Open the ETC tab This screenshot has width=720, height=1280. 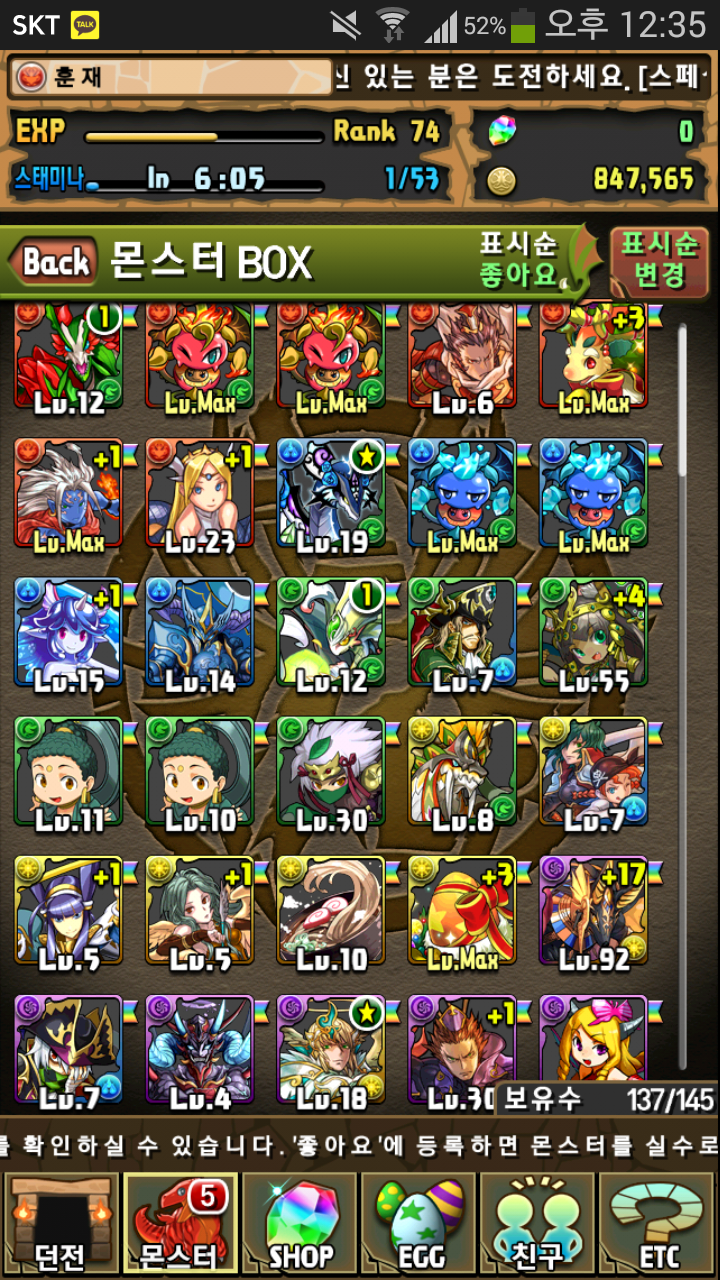[x=659, y=1224]
